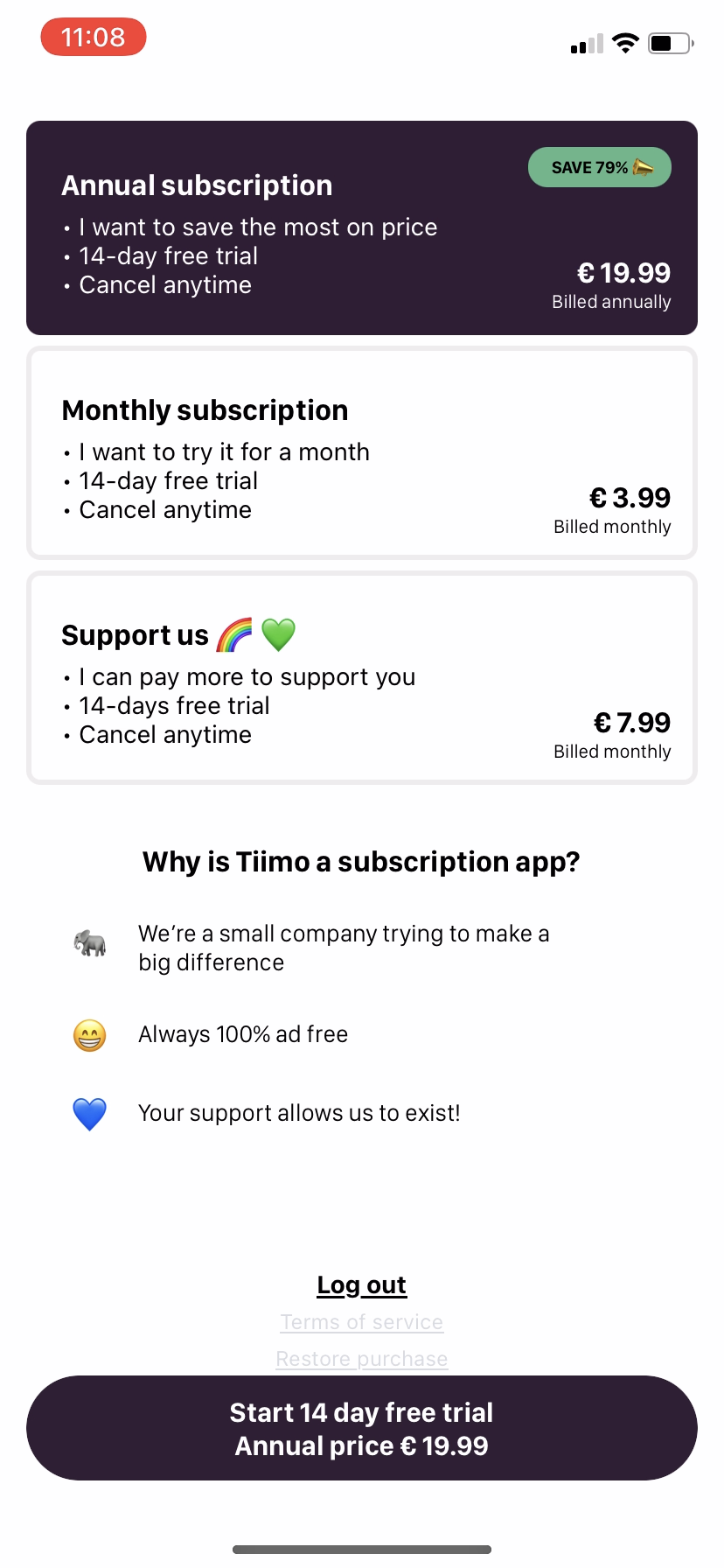Click the rainbow emoji beside Support us
Image resolution: width=724 pixels, height=1568 pixels.
[x=233, y=634]
